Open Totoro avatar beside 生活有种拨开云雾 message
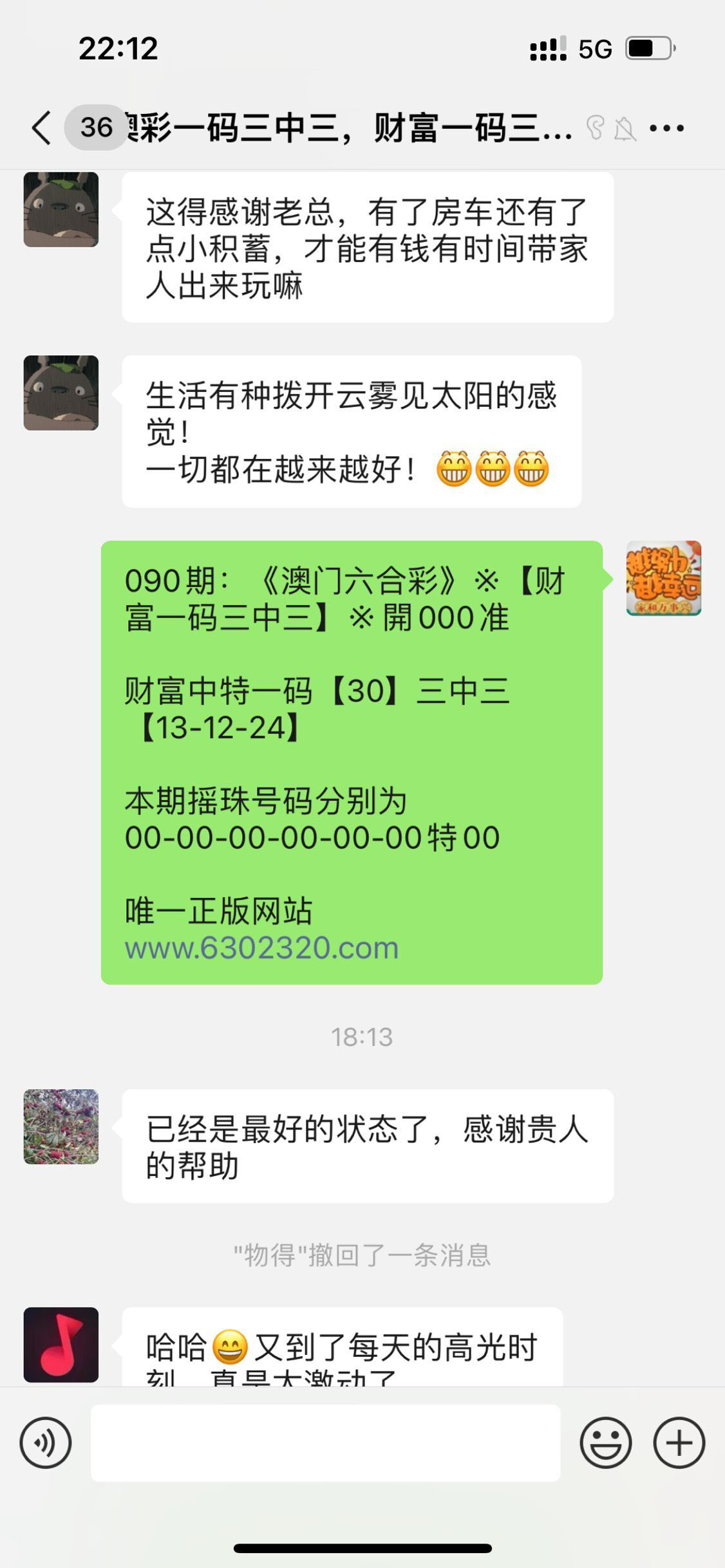This screenshot has height=1568, width=725. [61, 393]
